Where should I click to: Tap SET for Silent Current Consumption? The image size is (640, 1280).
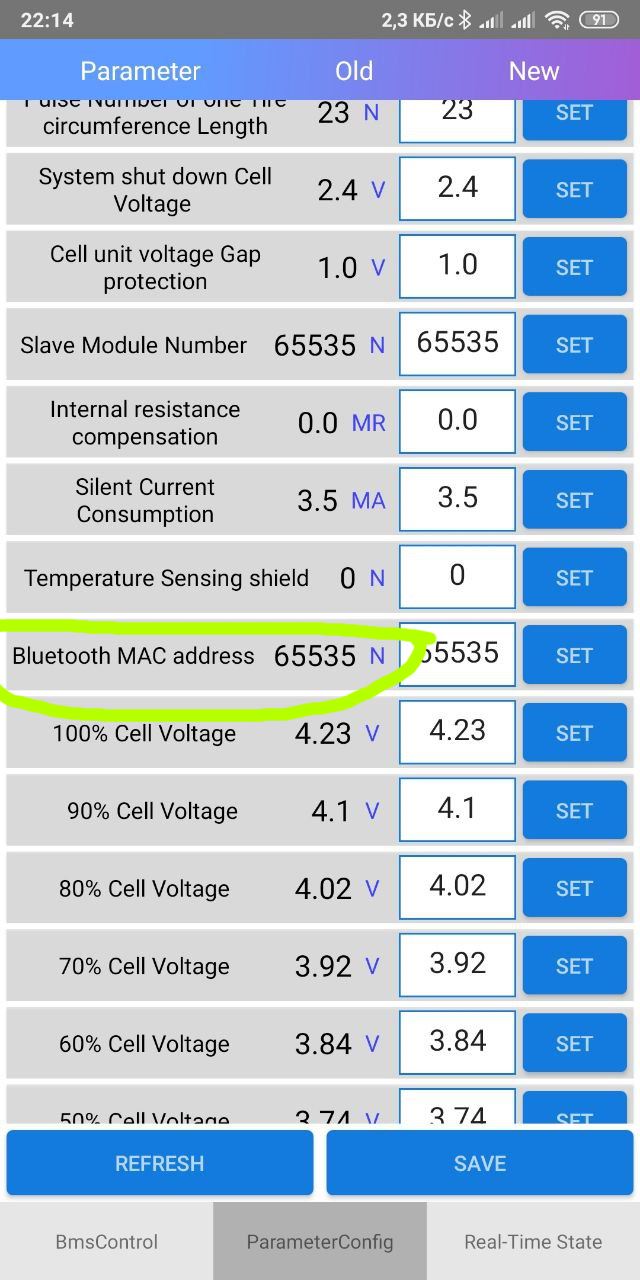click(574, 500)
